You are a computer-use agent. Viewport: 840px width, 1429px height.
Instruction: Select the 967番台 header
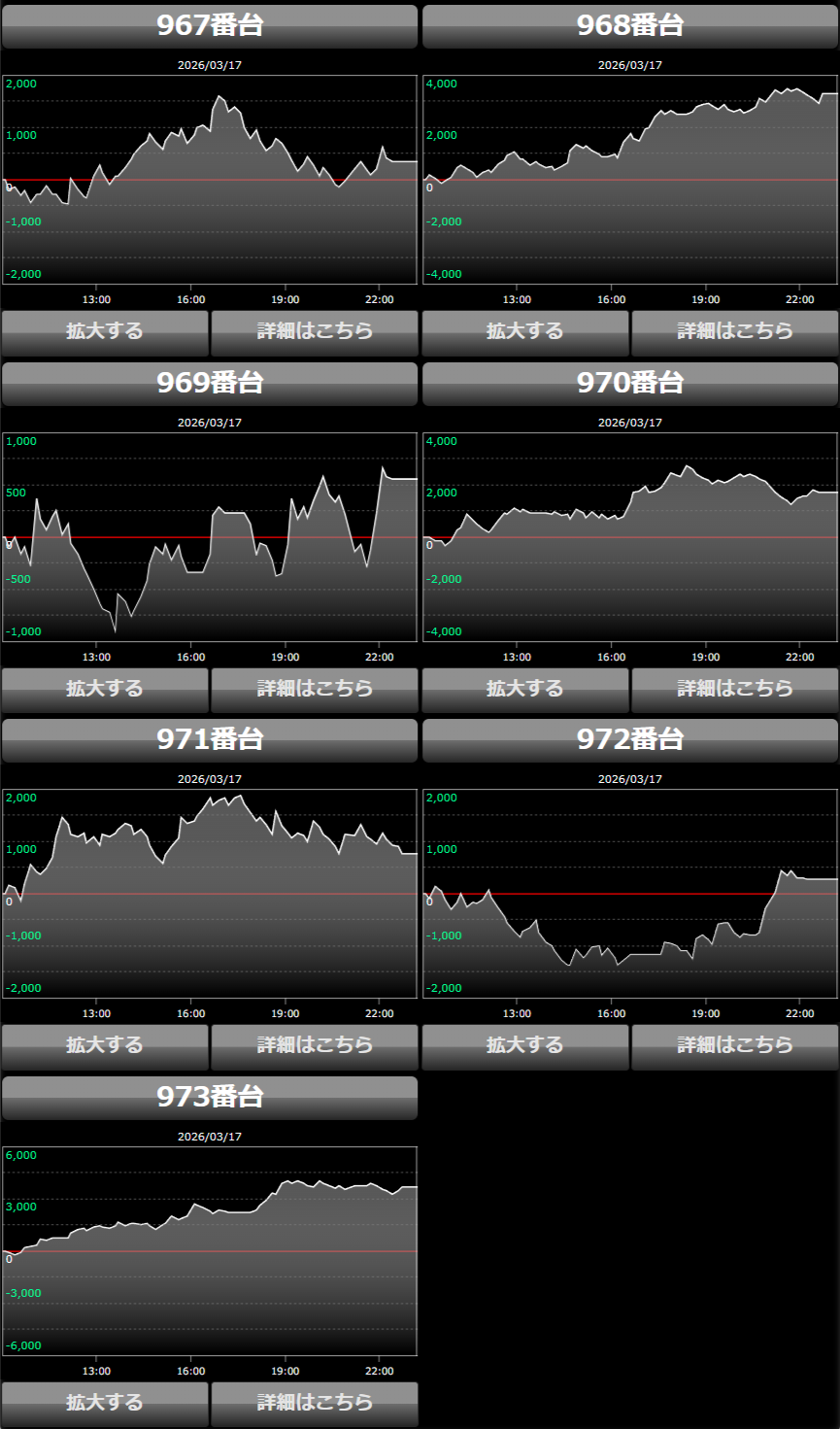tap(210, 26)
